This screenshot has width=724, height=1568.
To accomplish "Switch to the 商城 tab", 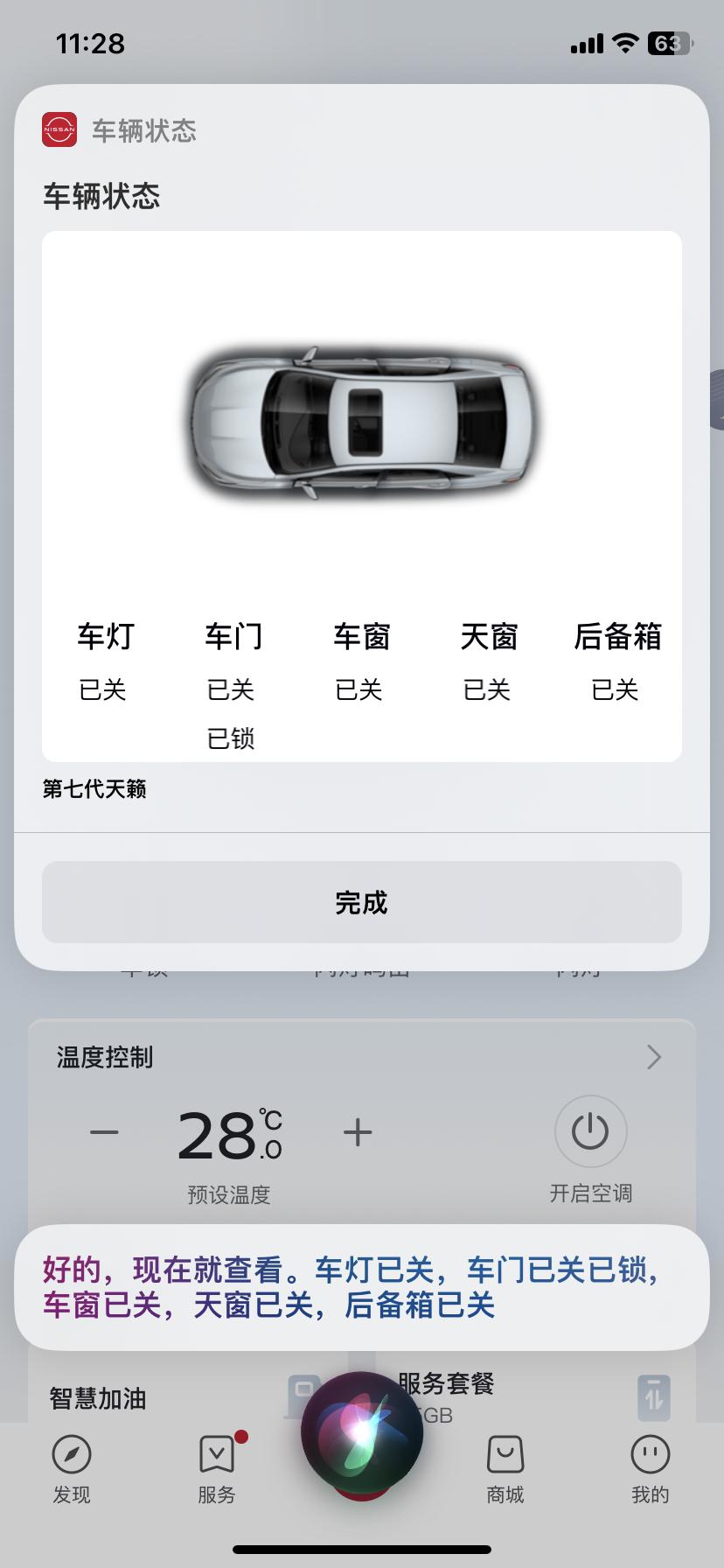I will tap(505, 1470).
